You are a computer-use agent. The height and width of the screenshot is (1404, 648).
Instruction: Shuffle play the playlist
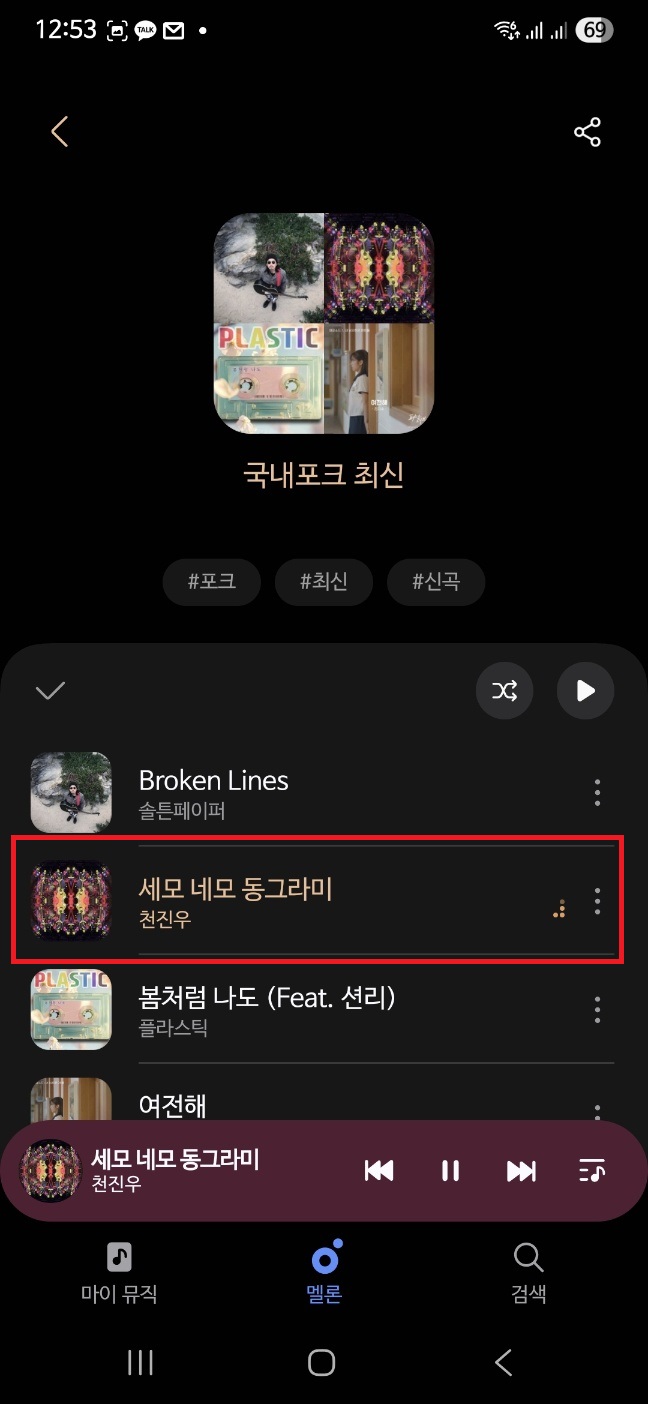click(x=504, y=691)
